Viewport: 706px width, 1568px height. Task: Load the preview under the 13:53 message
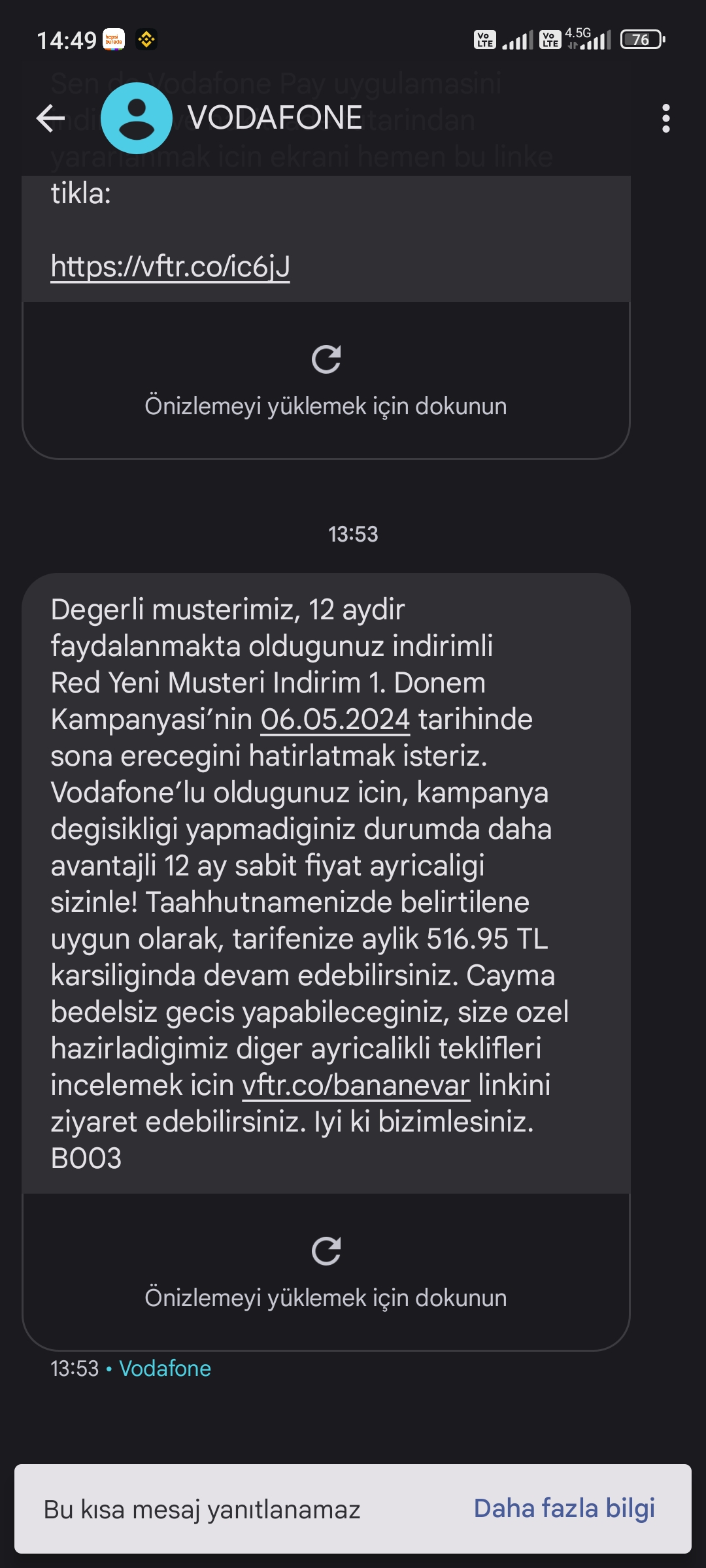[326, 1271]
